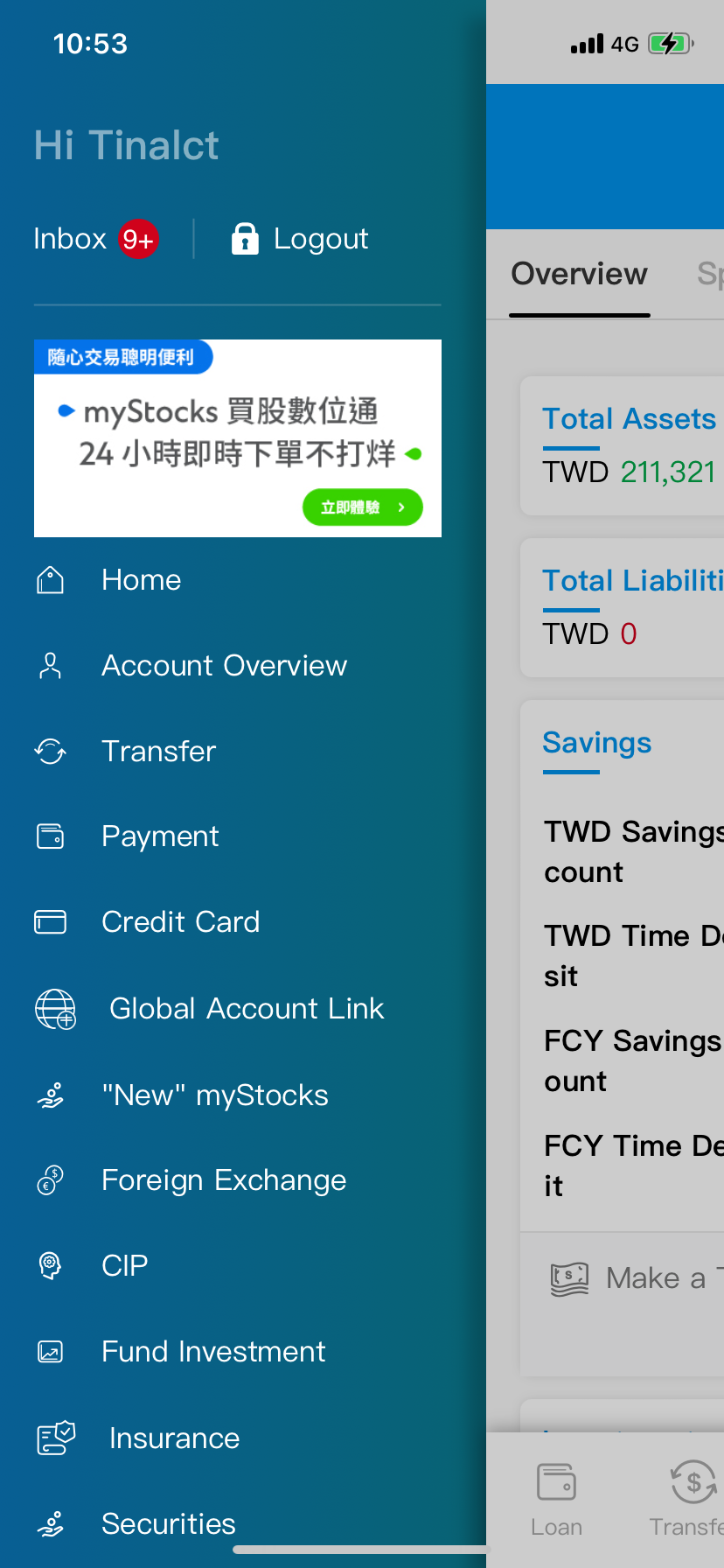This screenshot has height=1568, width=724.
Task: Tap the Logout lock icon
Action: click(246, 238)
